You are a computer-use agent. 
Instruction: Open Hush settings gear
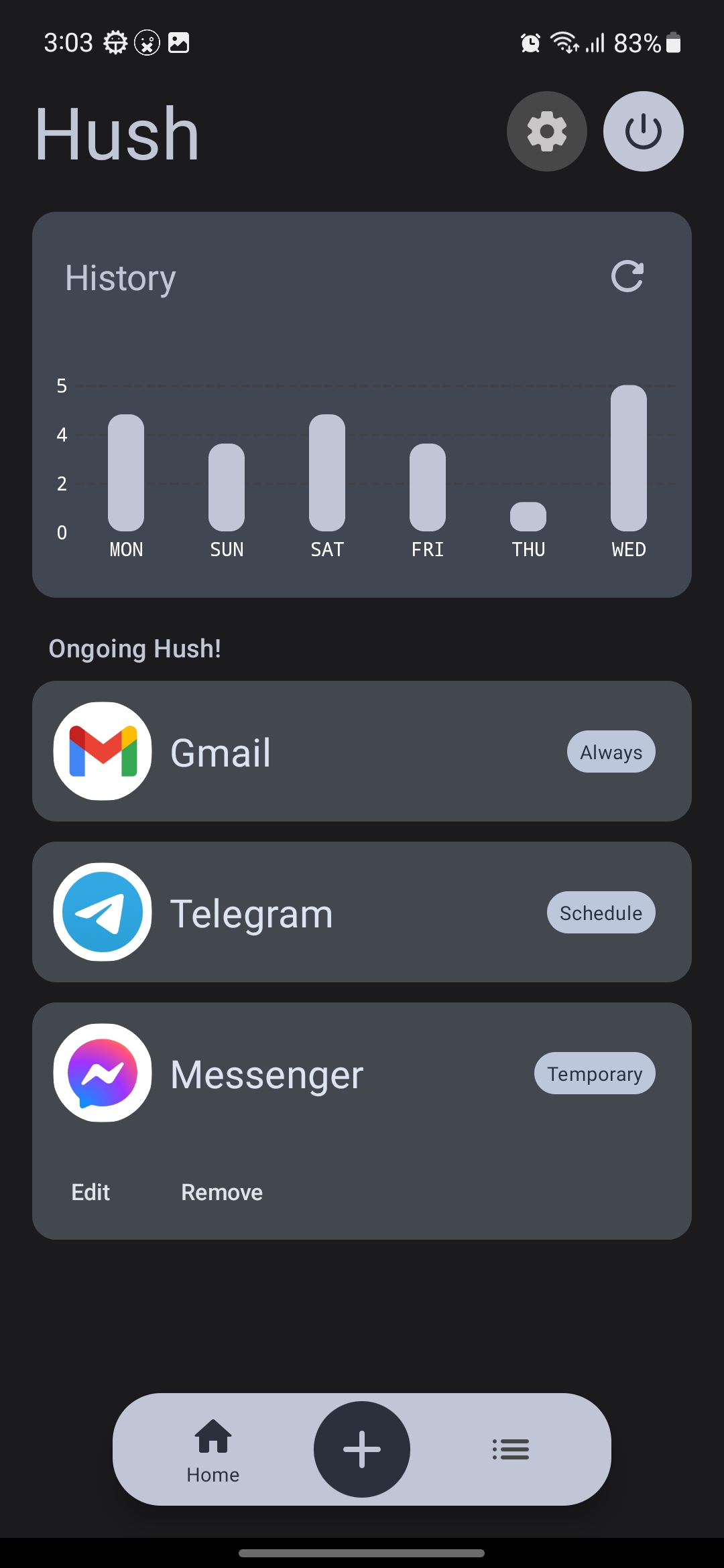[x=546, y=131]
